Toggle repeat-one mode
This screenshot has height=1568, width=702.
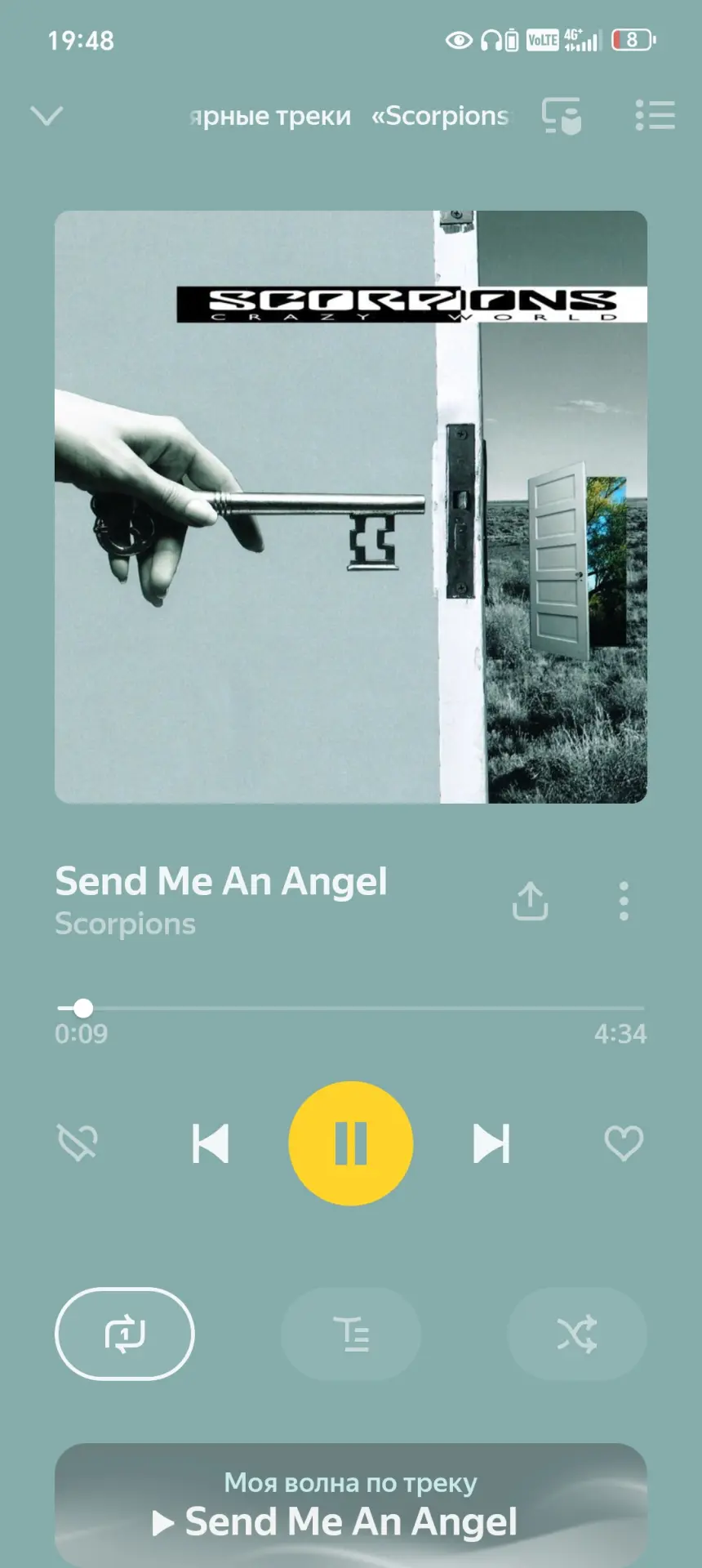pyautogui.click(x=125, y=1334)
